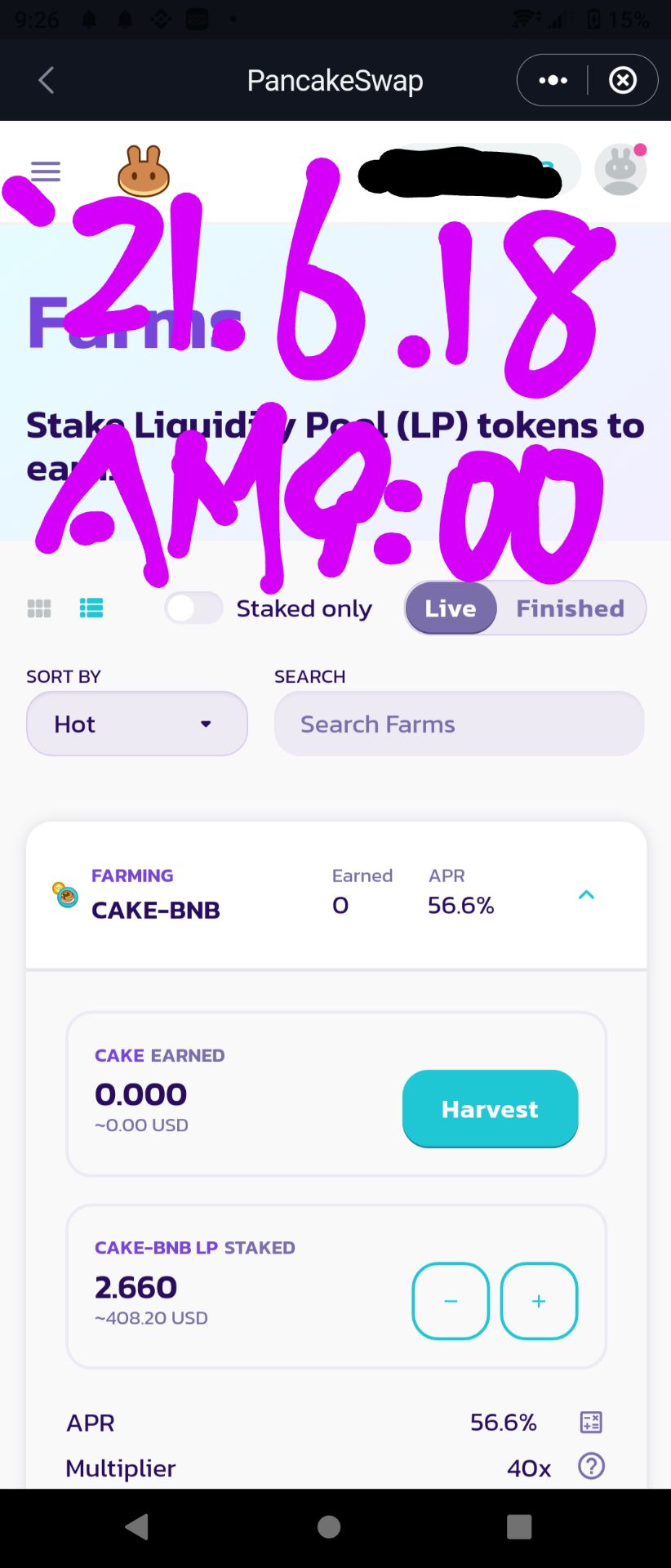The width and height of the screenshot is (671, 1568).
Task: Close the PancakeSwap browser view
Action: pyautogui.click(x=623, y=80)
